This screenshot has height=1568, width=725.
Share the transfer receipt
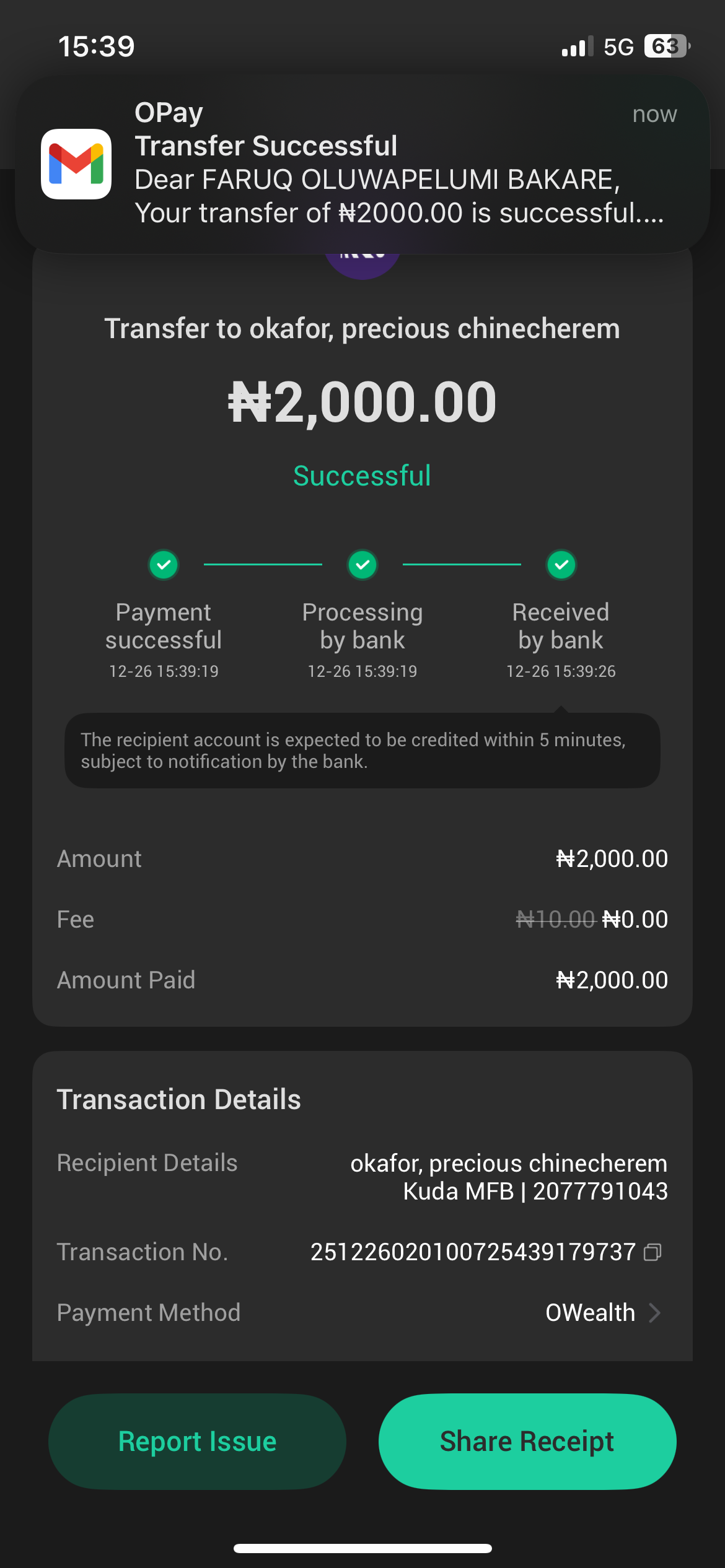[527, 1442]
